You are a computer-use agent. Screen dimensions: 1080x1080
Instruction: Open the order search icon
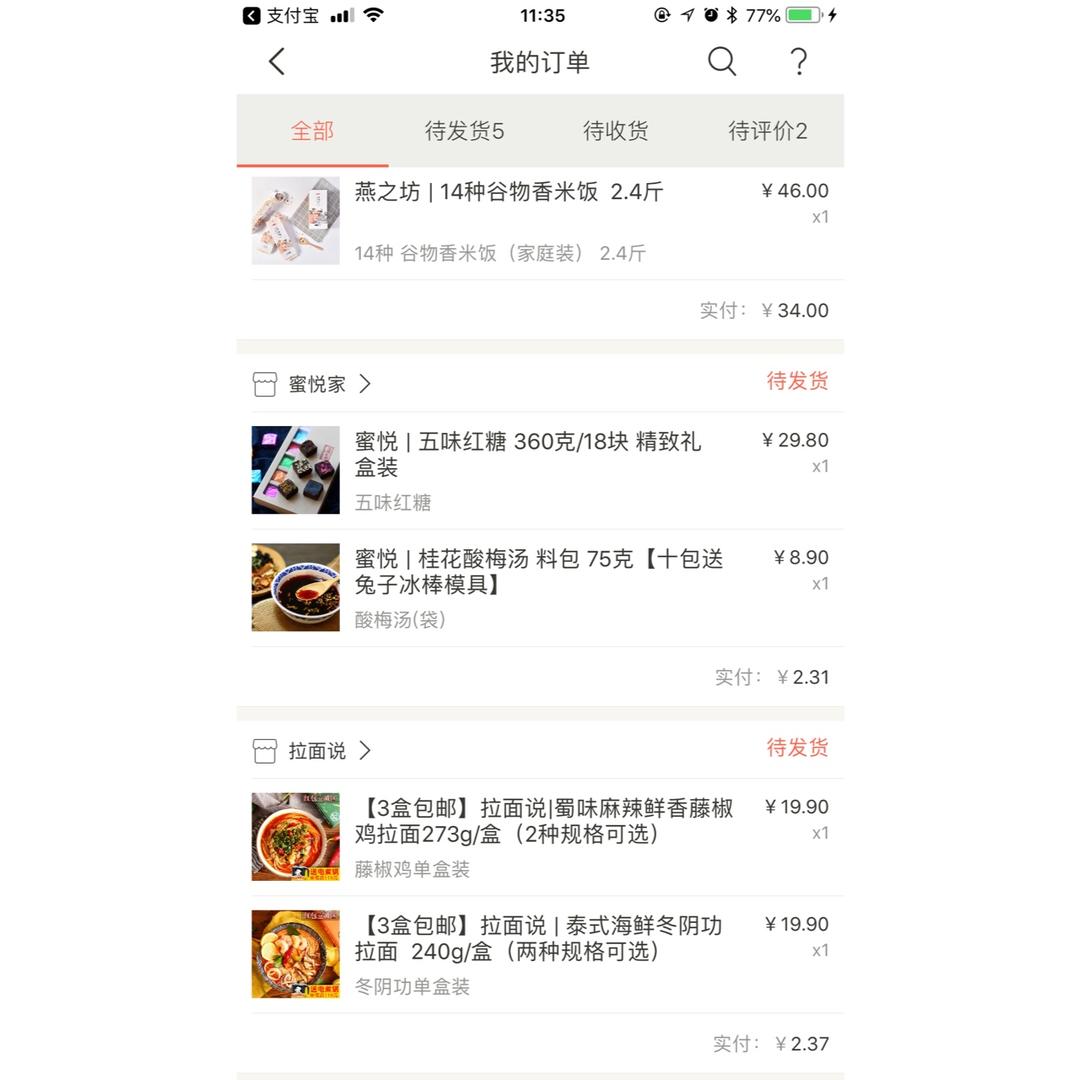point(721,62)
